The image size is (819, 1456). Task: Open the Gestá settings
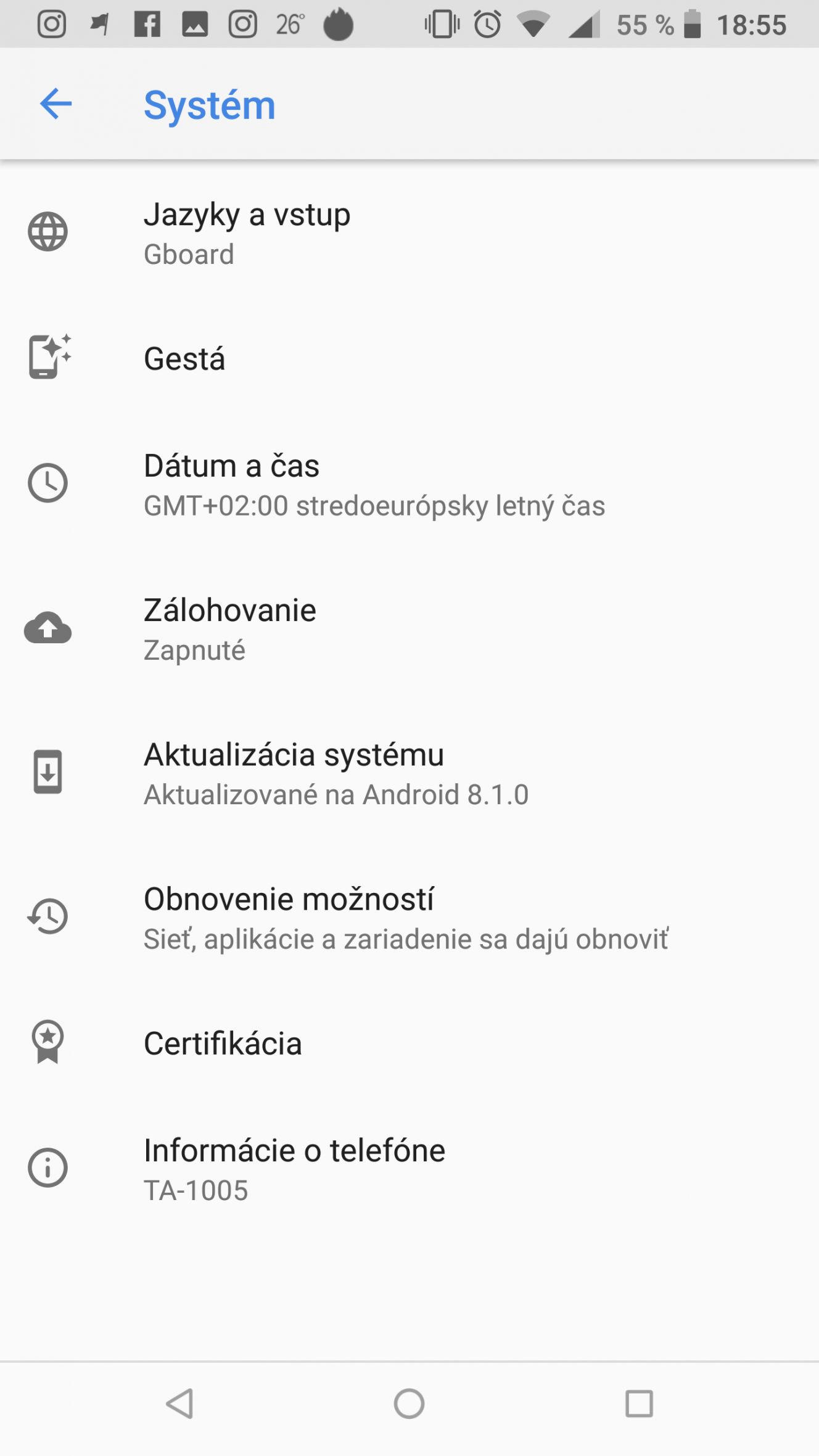(409, 358)
